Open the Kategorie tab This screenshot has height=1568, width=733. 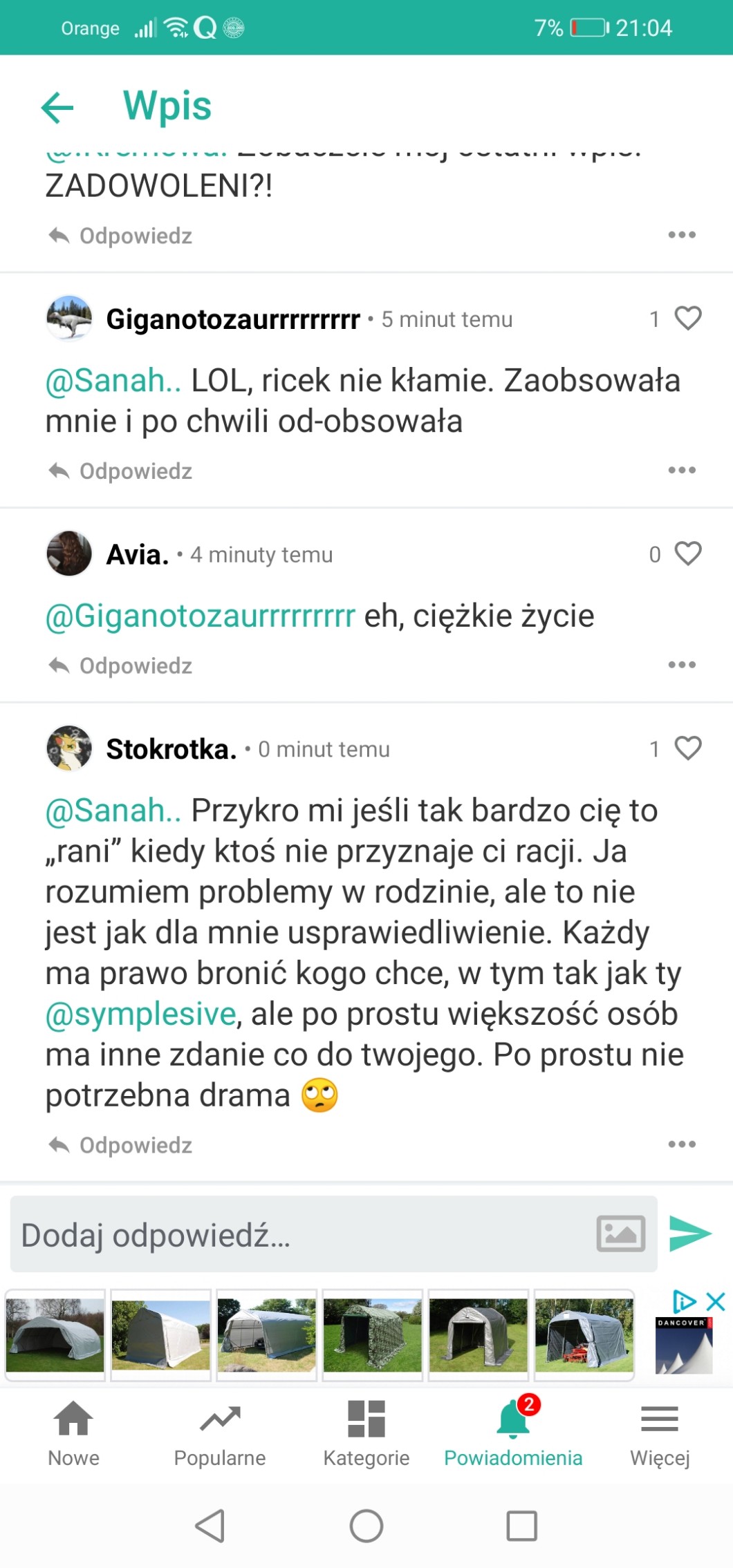(366, 1433)
